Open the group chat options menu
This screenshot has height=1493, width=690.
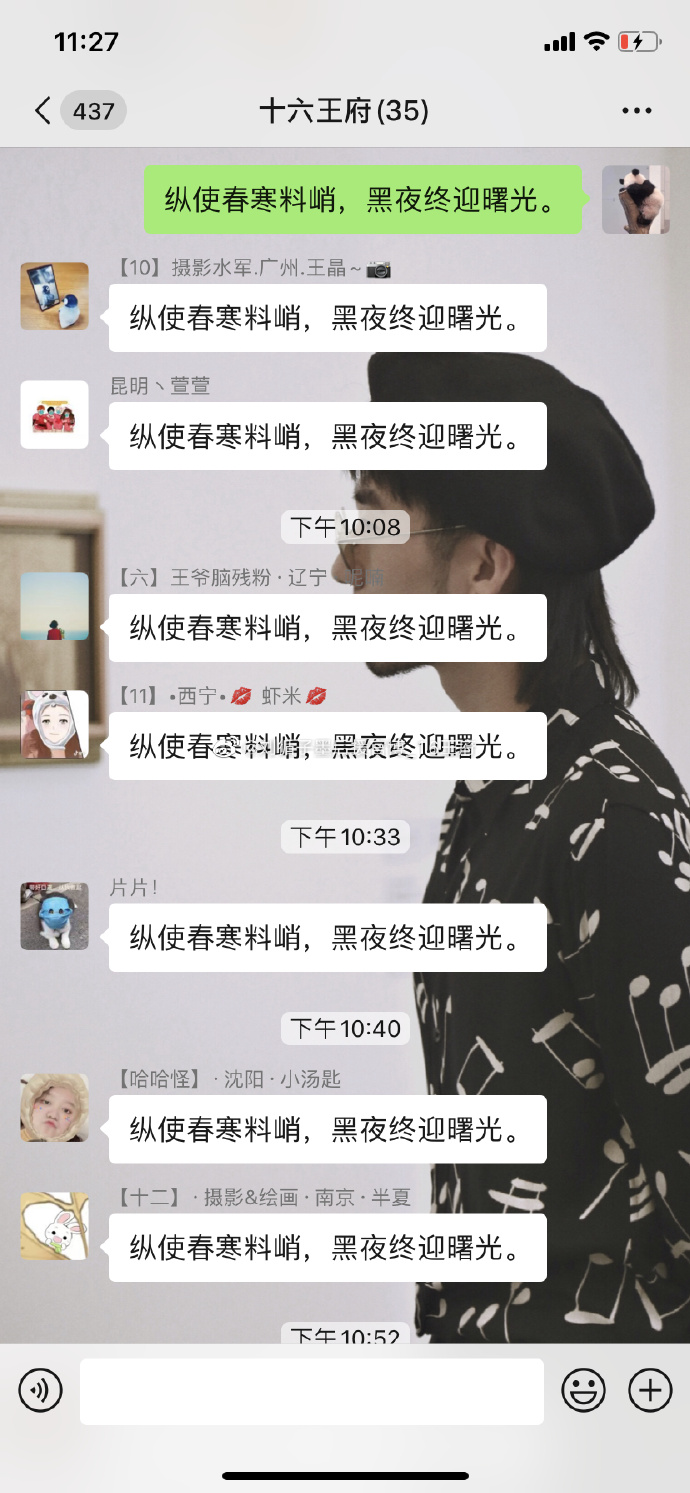(637, 111)
